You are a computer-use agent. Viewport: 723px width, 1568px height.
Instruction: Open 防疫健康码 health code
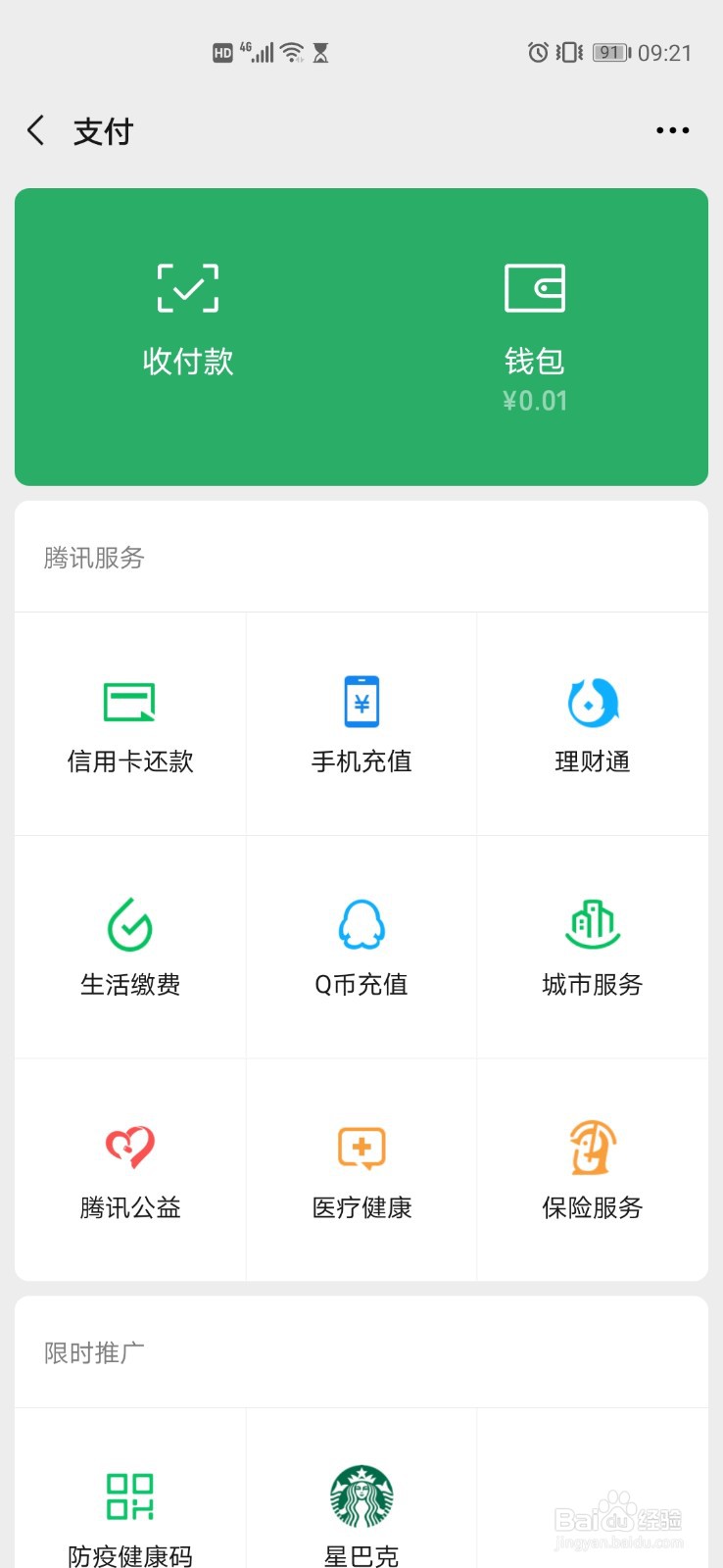pyautogui.click(x=128, y=1509)
